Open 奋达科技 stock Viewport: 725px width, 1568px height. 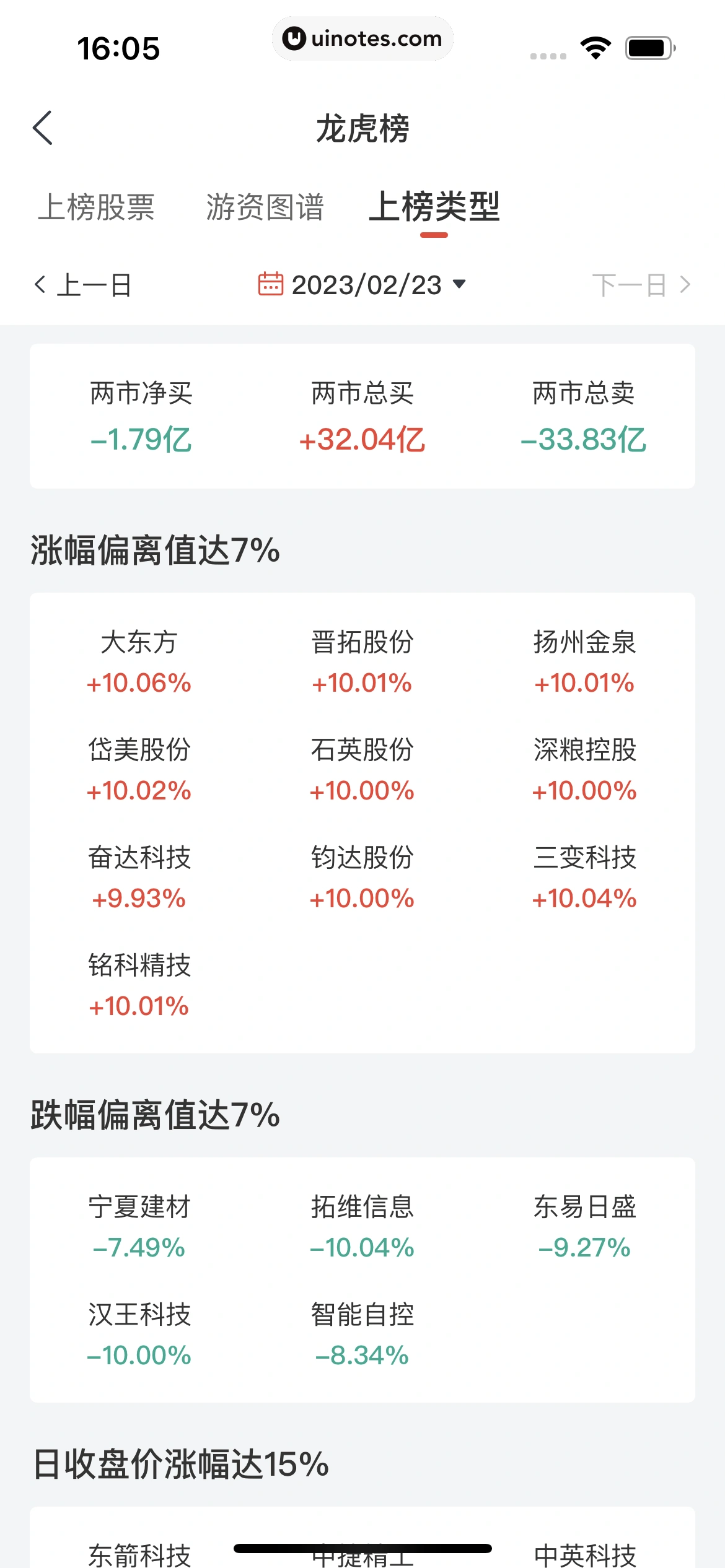pos(139,878)
